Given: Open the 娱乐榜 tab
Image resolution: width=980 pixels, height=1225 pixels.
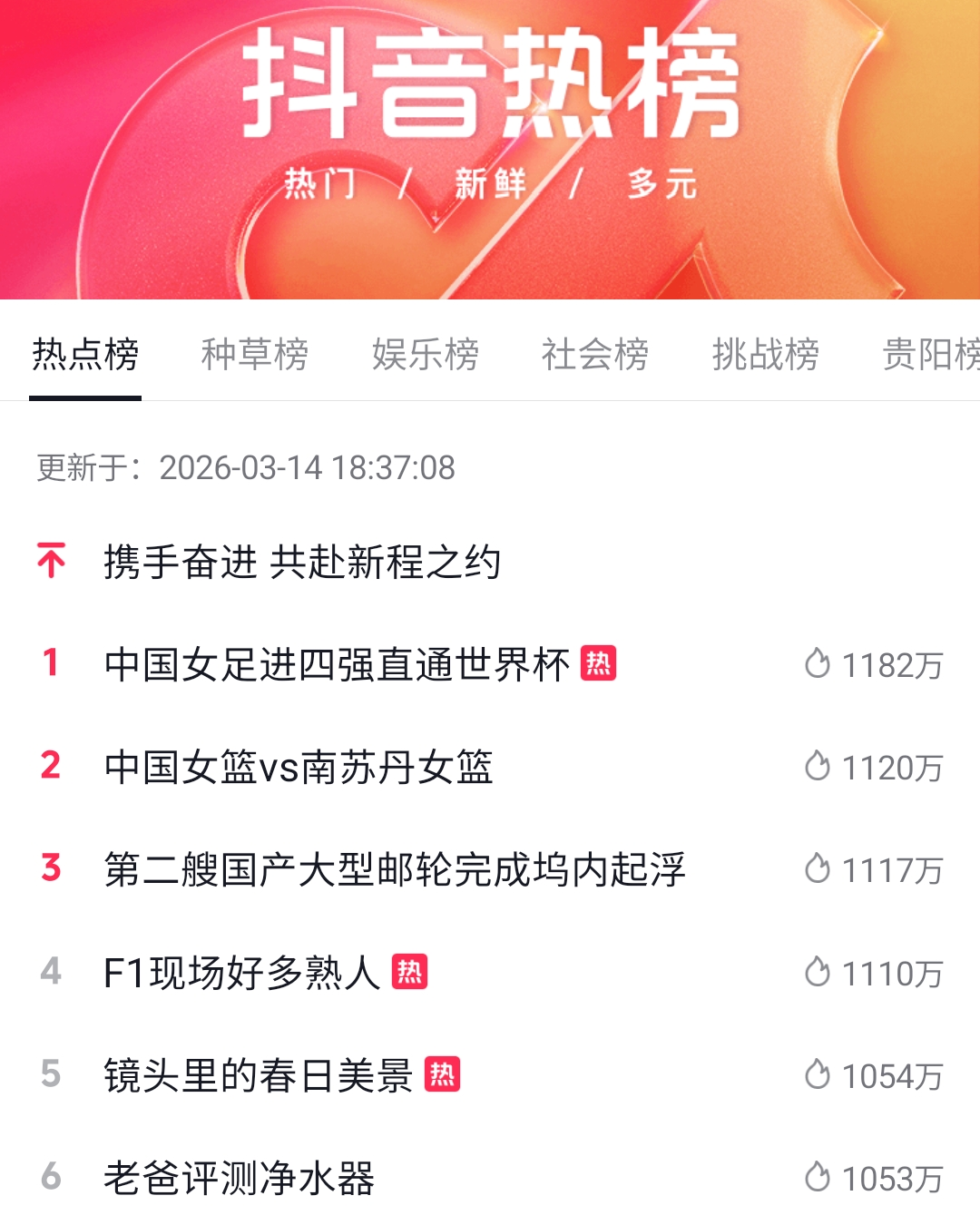Looking at the screenshot, I should 425,354.
